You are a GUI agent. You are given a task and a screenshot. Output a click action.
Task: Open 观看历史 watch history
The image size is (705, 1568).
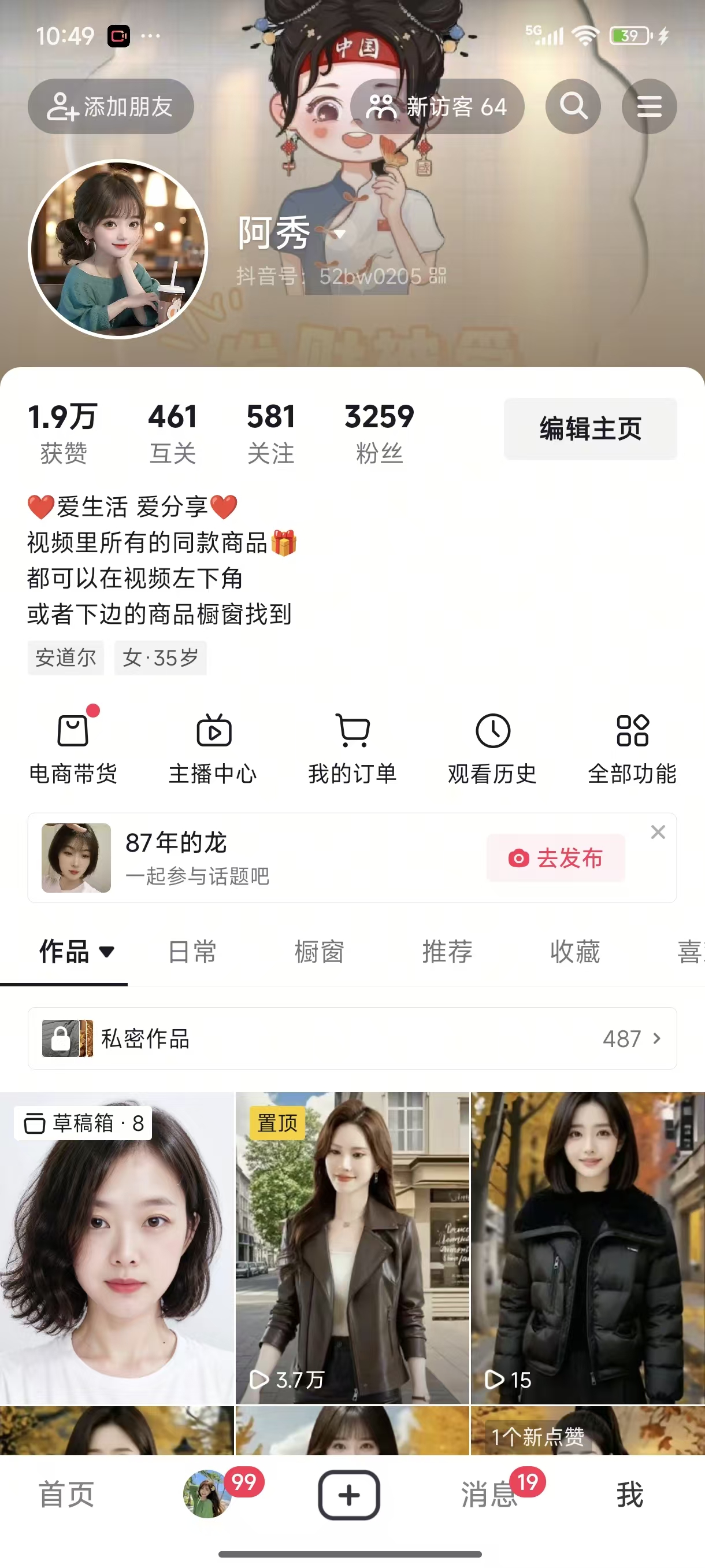(x=492, y=748)
